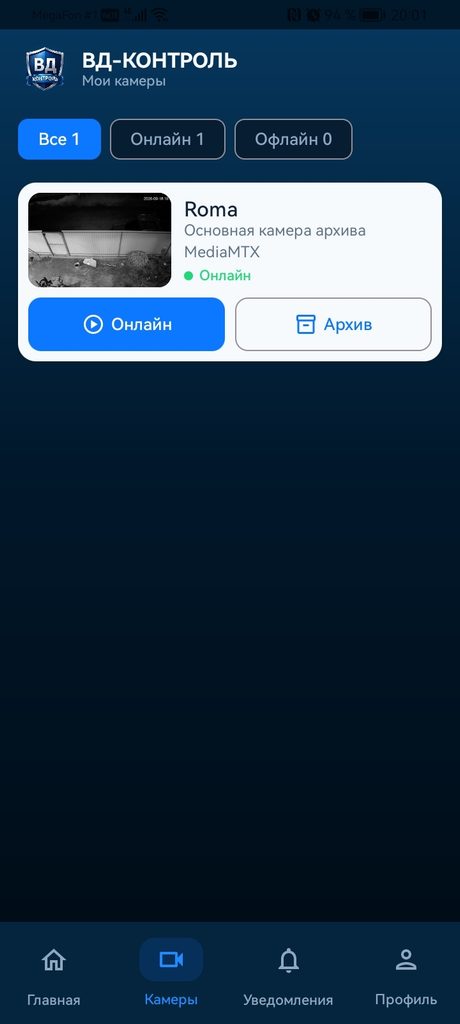
Task: Open the Уведомления tab
Action: click(x=288, y=974)
